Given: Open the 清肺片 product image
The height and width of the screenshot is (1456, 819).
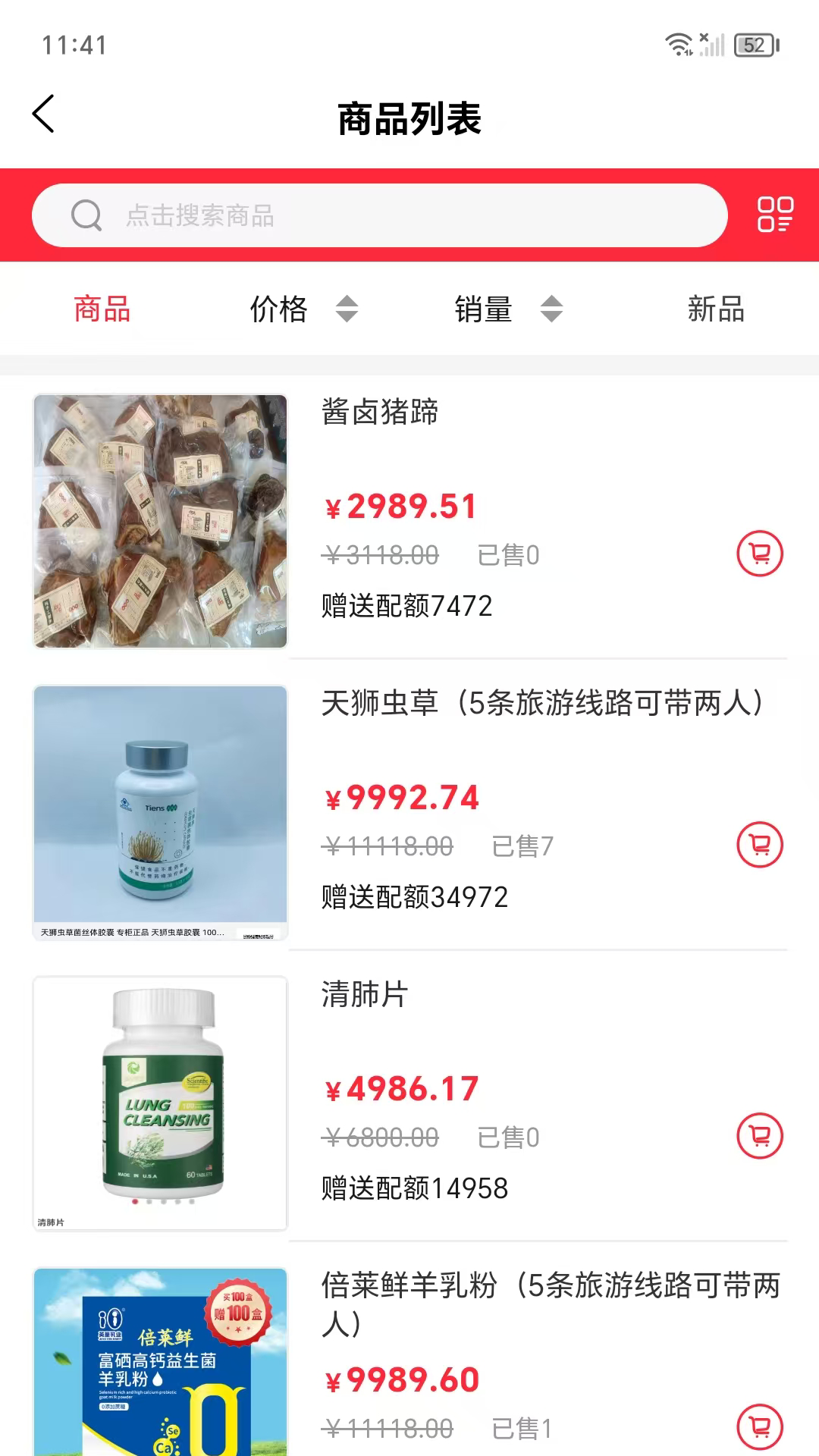Looking at the screenshot, I should 161,1103.
